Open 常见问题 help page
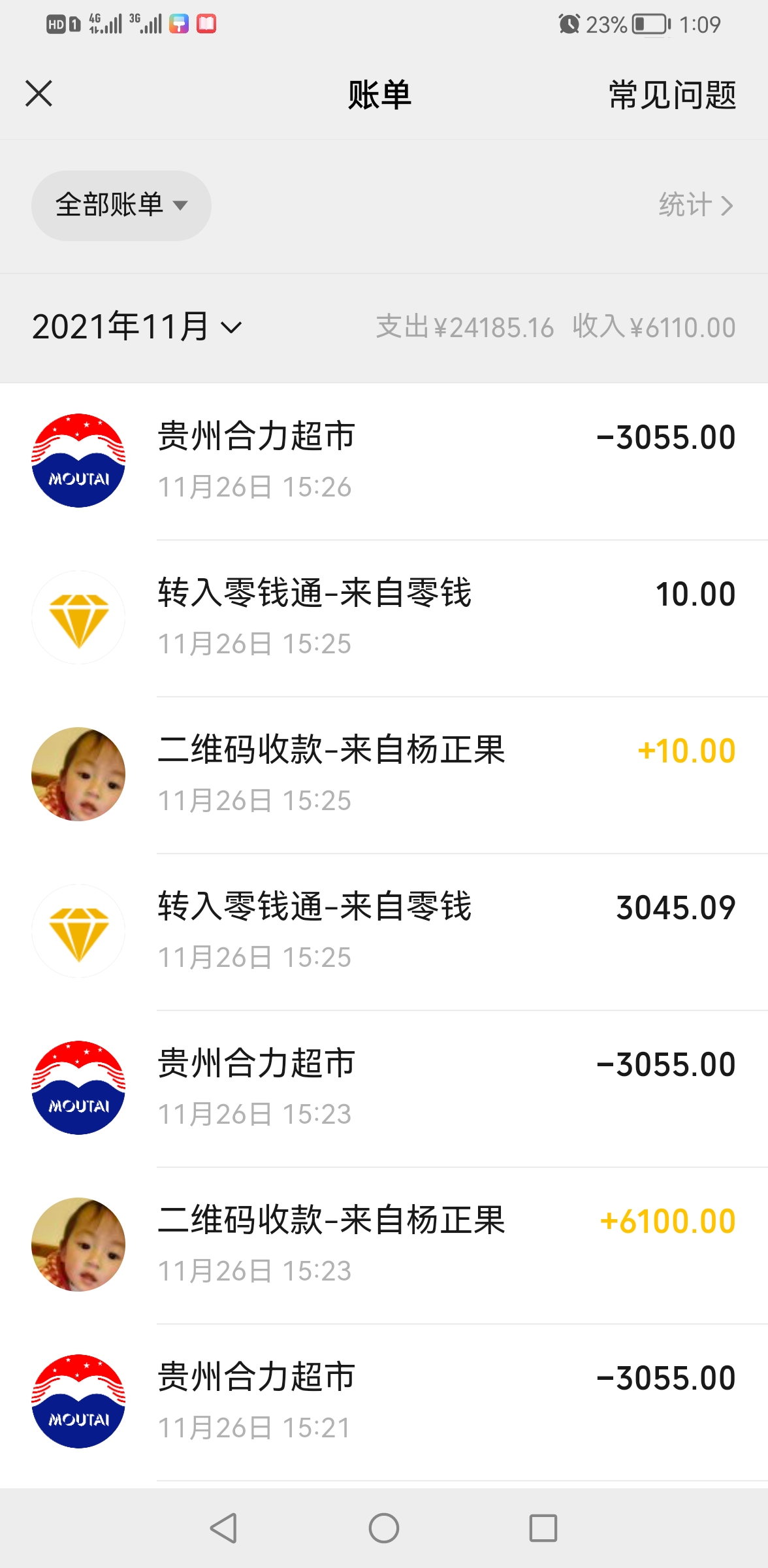The height and width of the screenshot is (1568, 768). click(672, 95)
